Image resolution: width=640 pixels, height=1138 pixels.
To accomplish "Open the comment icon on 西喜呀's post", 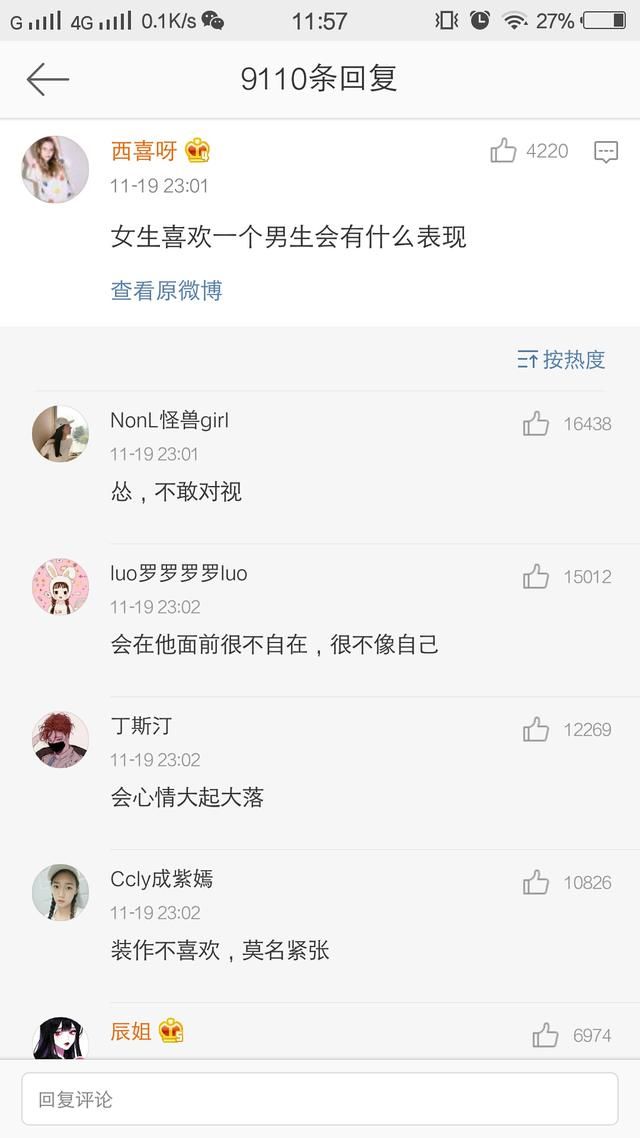I will point(605,152).
